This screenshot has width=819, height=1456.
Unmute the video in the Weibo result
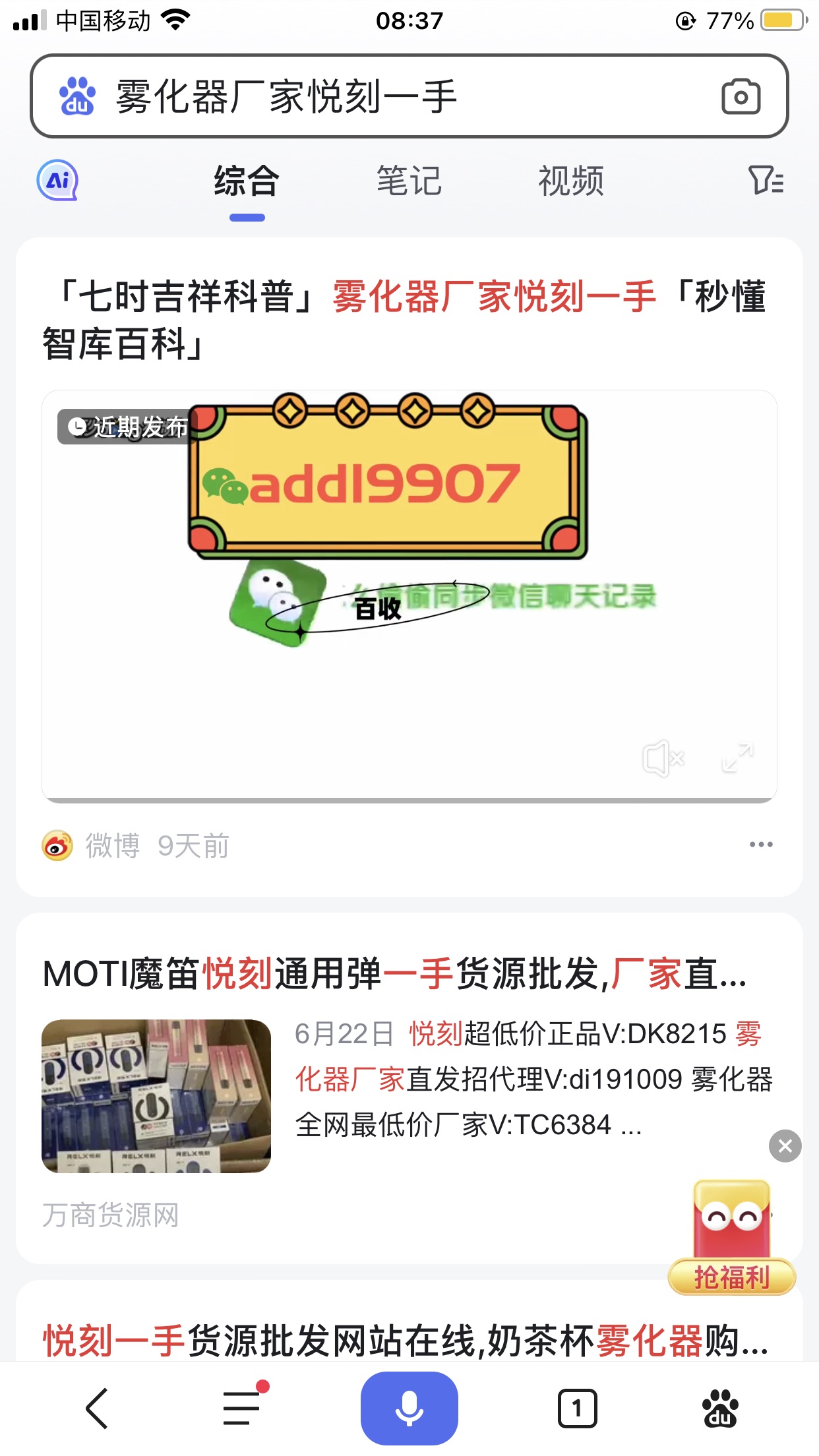(663, 758)
